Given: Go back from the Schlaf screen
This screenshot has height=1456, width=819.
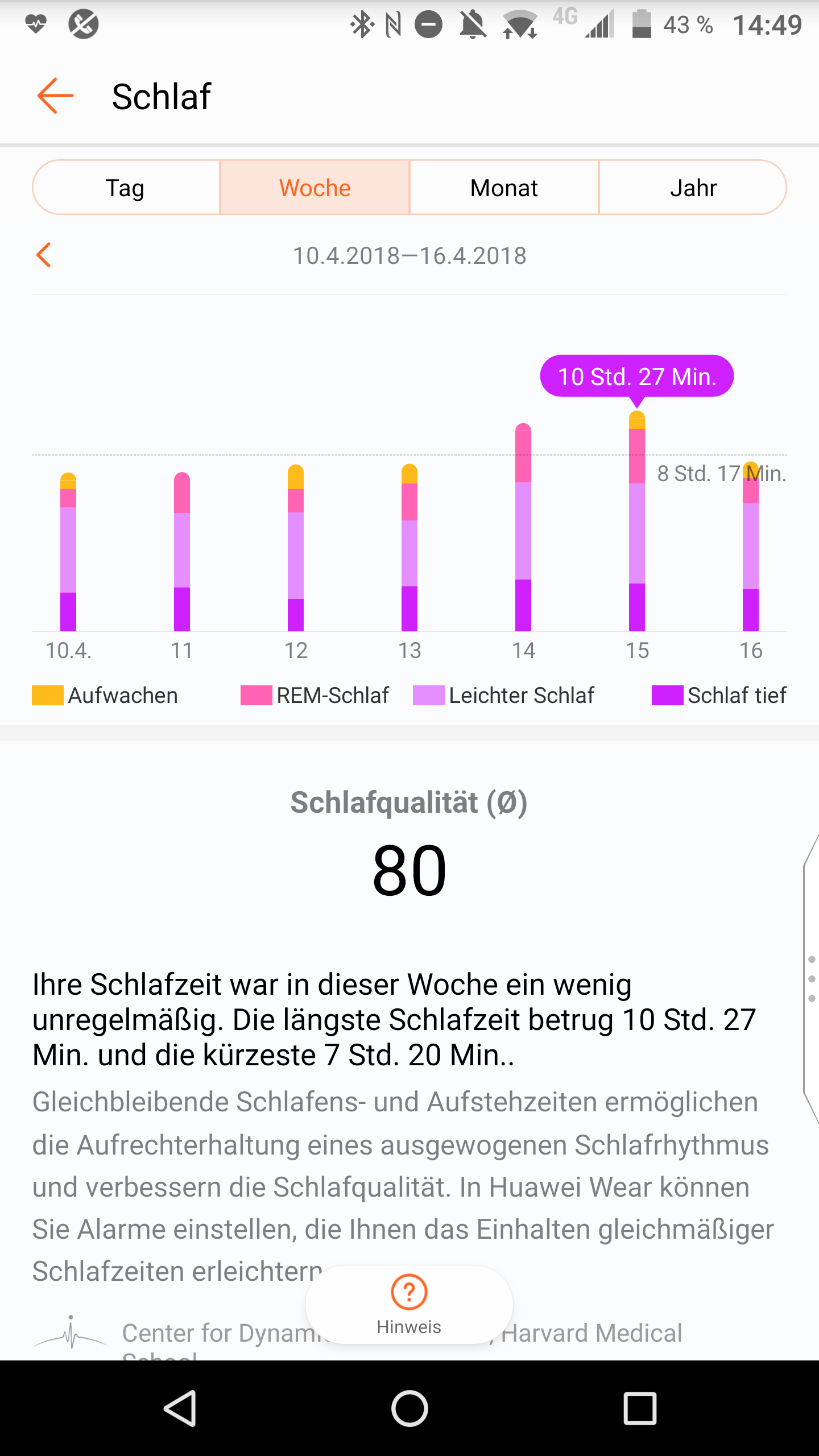Looking at the screenshot, I should coord(55,96).
